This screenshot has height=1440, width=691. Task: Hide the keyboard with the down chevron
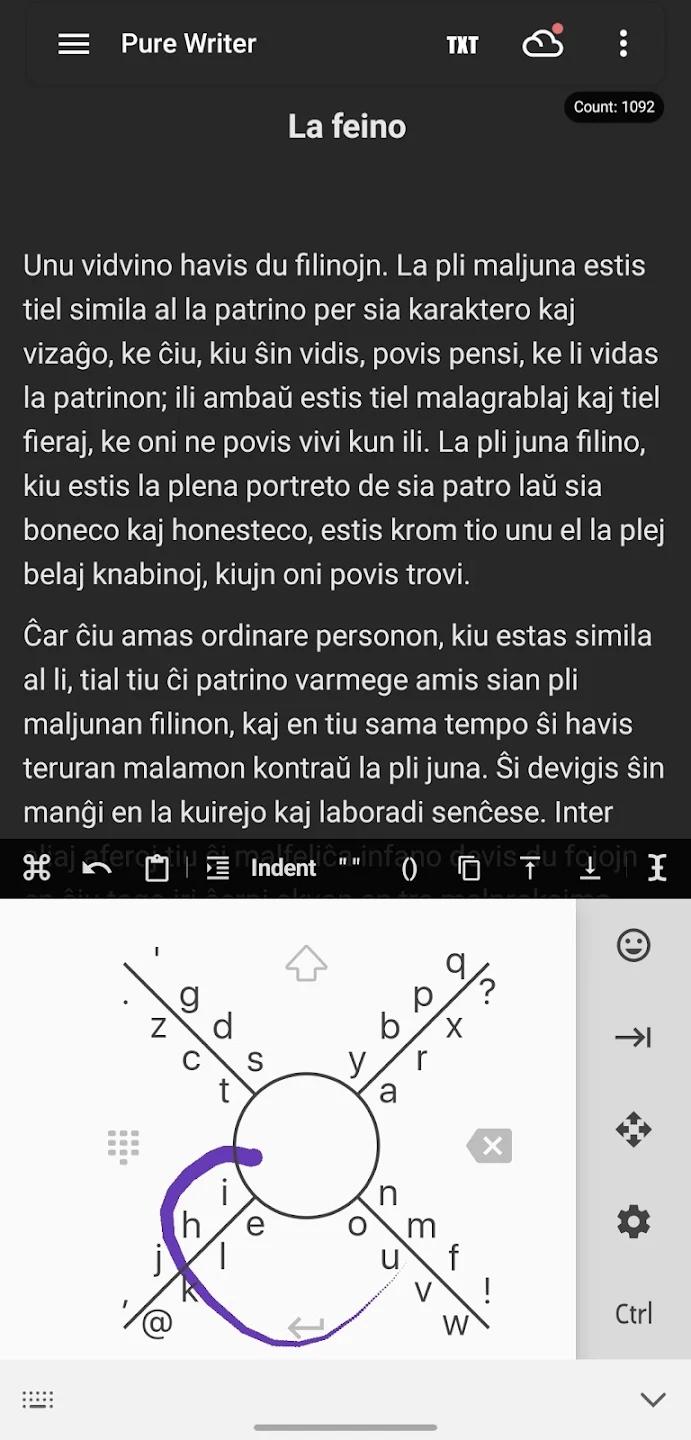[x=653, y=1400]
